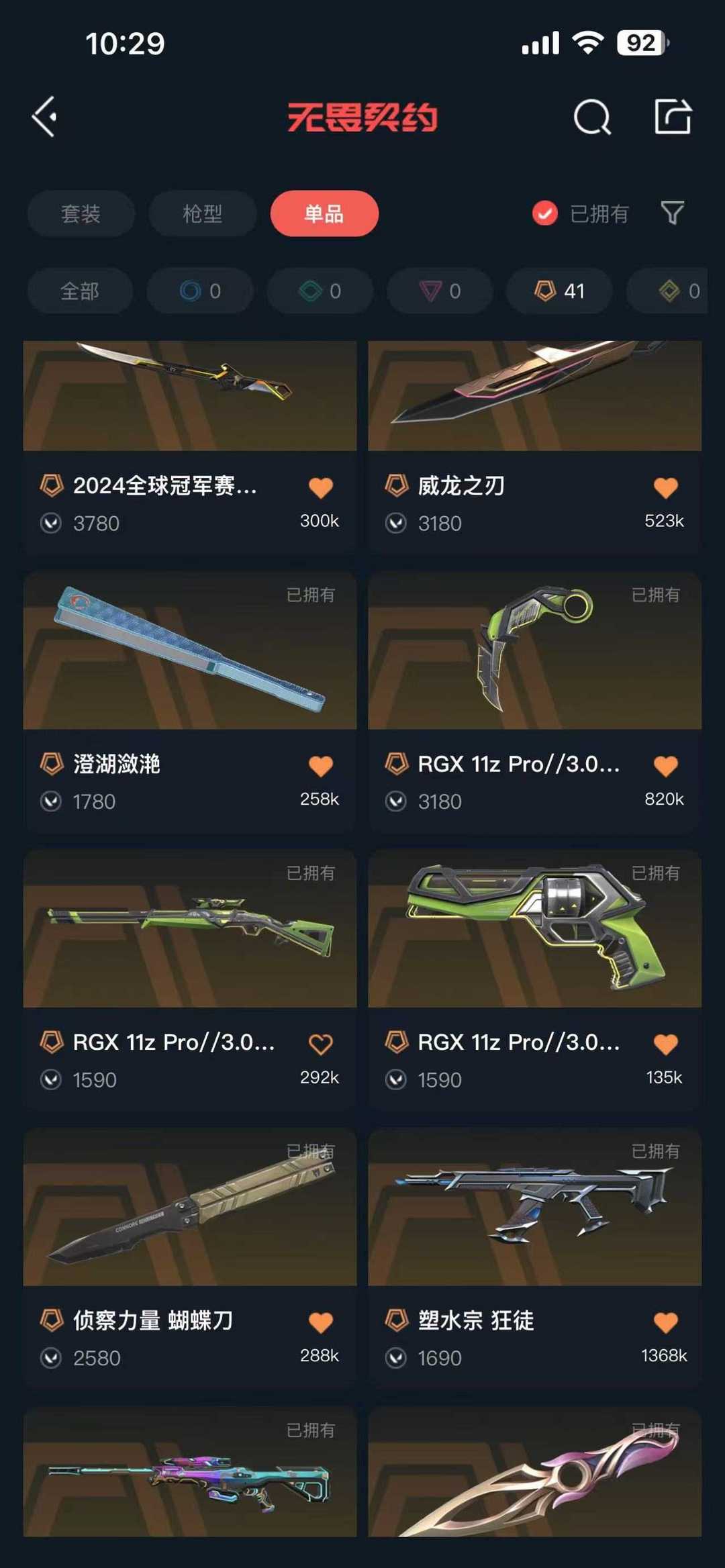Uncheck the 已拥有 filter checkbox
Viewport: 725px width, 1568px height.
[x=545, y=213]
